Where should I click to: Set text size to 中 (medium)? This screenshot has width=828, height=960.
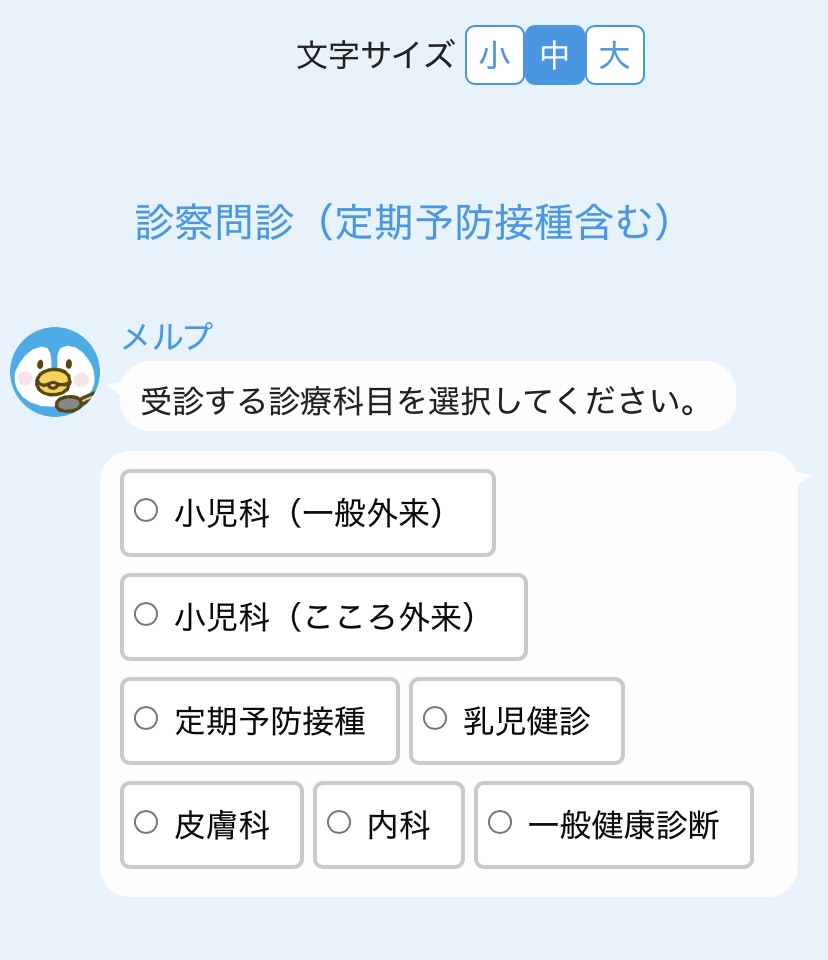pyautogui.click(x=555, y=55)
